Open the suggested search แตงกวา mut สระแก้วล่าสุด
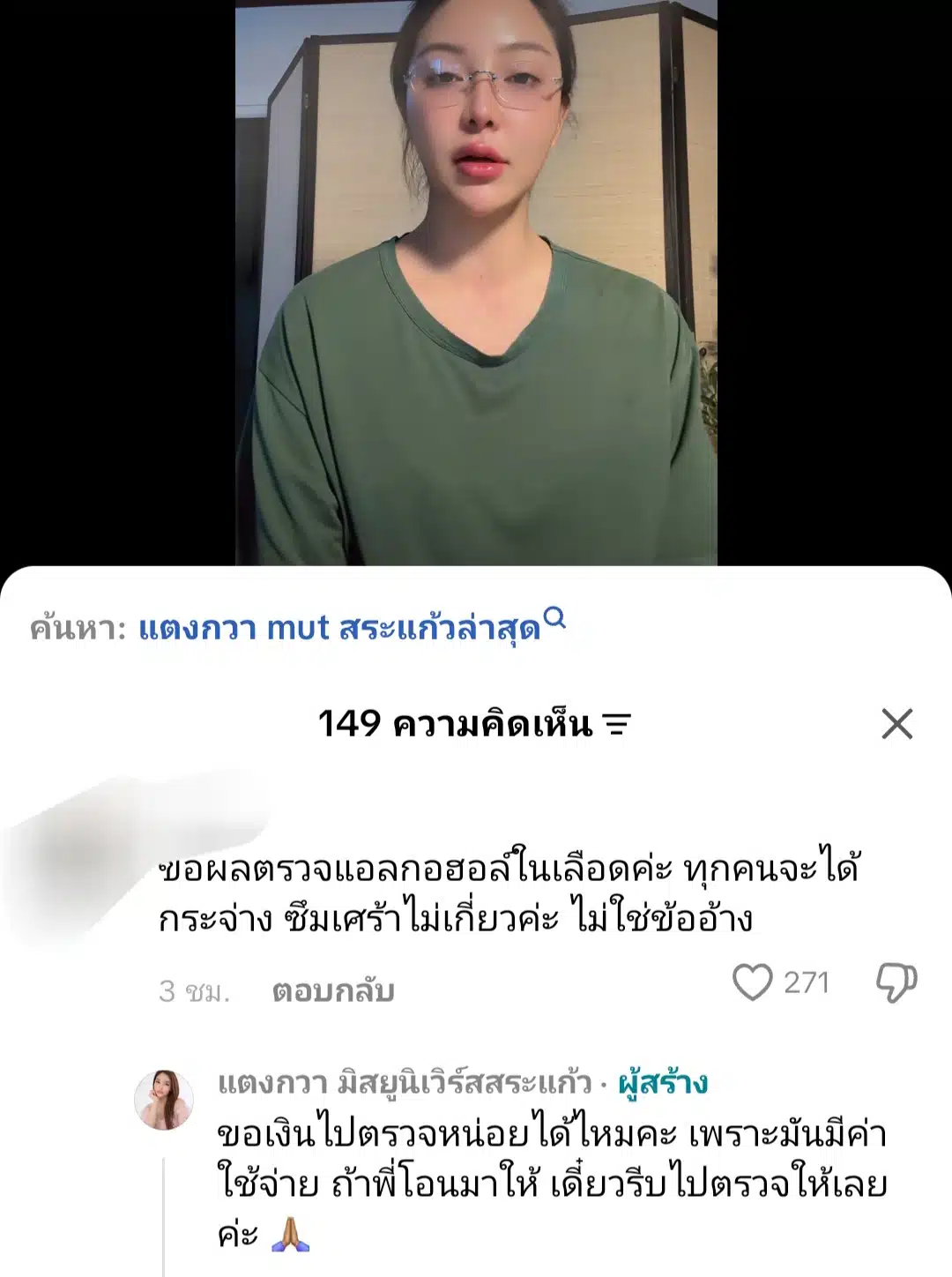This screenshot has height=1277, width=952. coord(339,628)
